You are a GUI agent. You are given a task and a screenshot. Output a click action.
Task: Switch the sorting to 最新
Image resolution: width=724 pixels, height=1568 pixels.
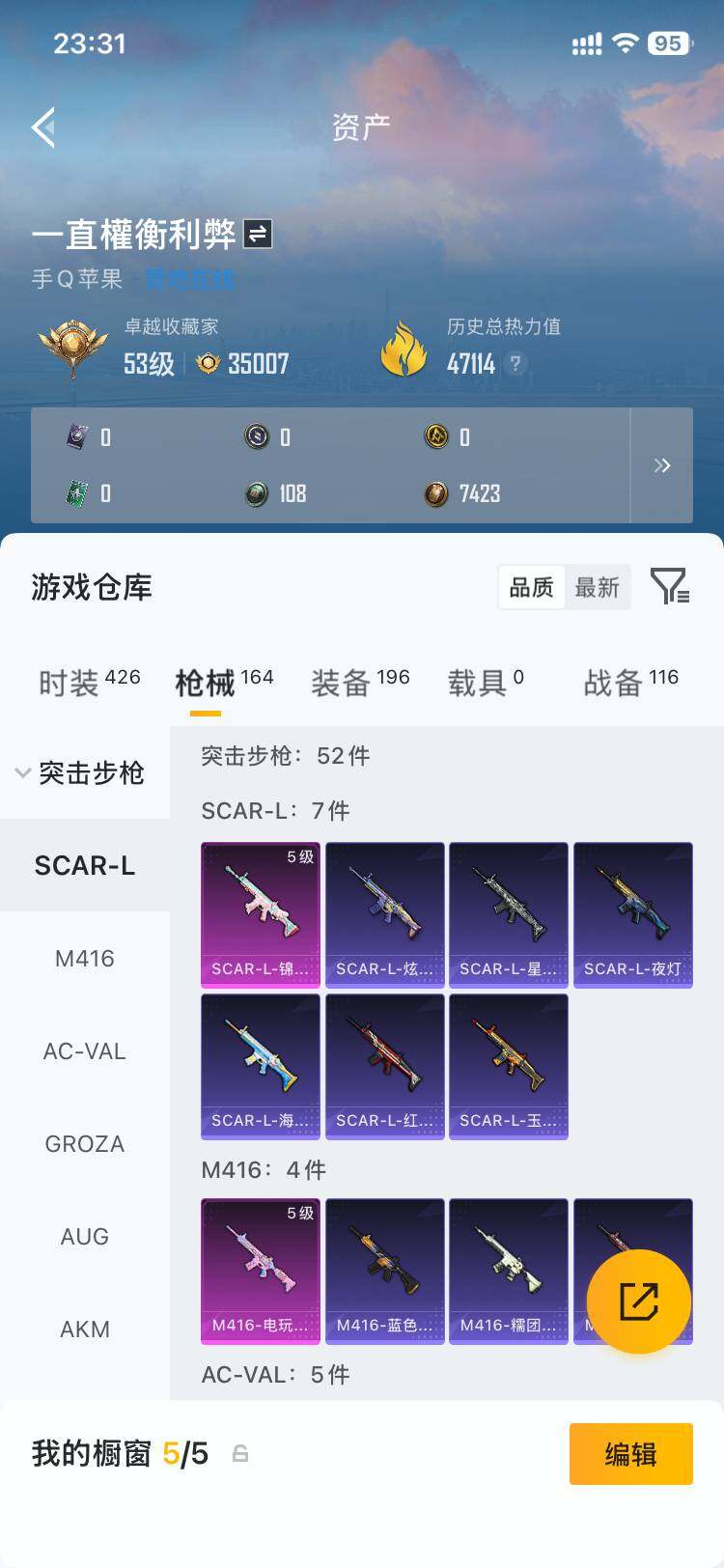pyautogui.click(x=599, y=586)
